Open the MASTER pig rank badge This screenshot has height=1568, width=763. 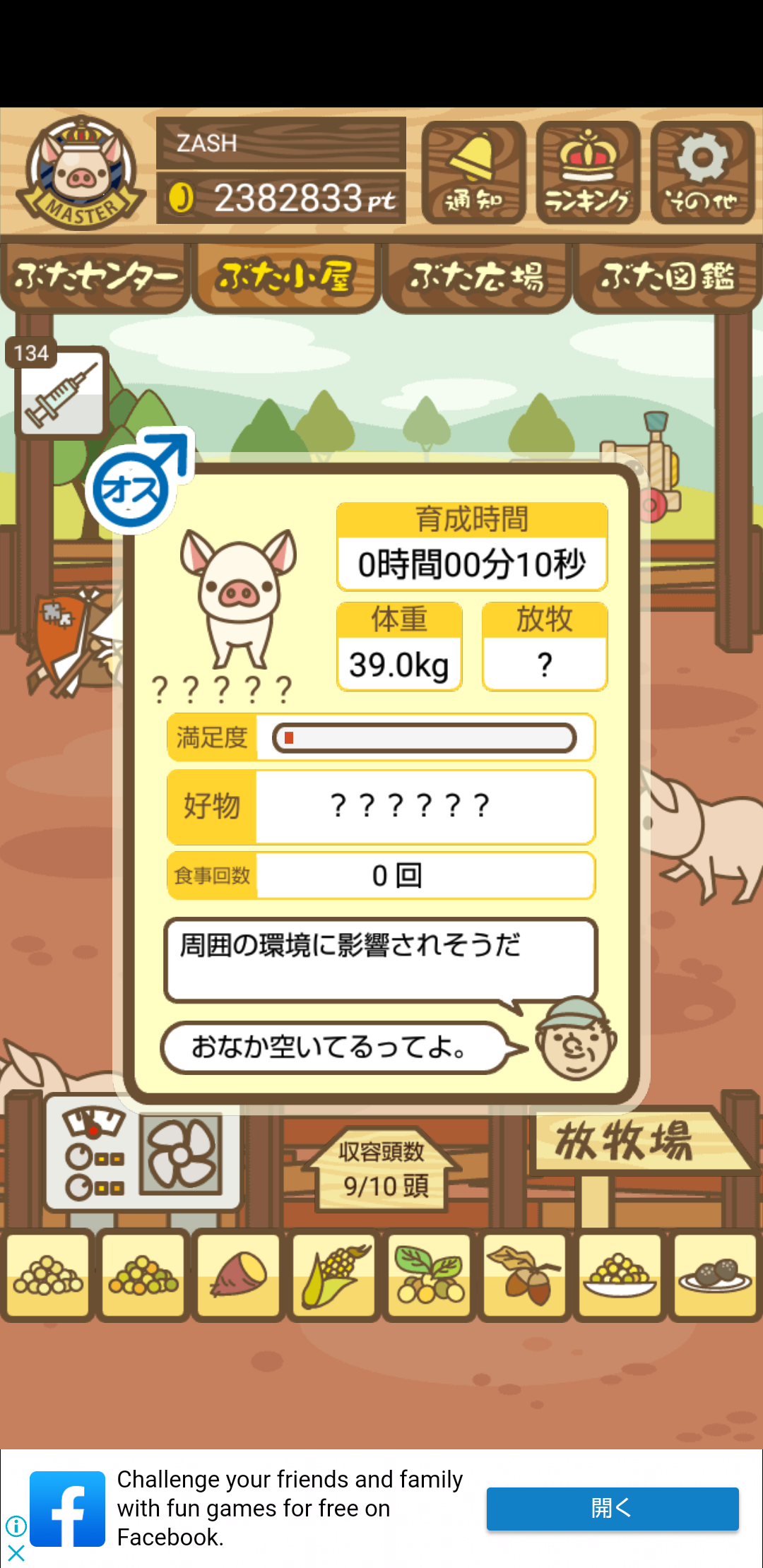(81, 172)
